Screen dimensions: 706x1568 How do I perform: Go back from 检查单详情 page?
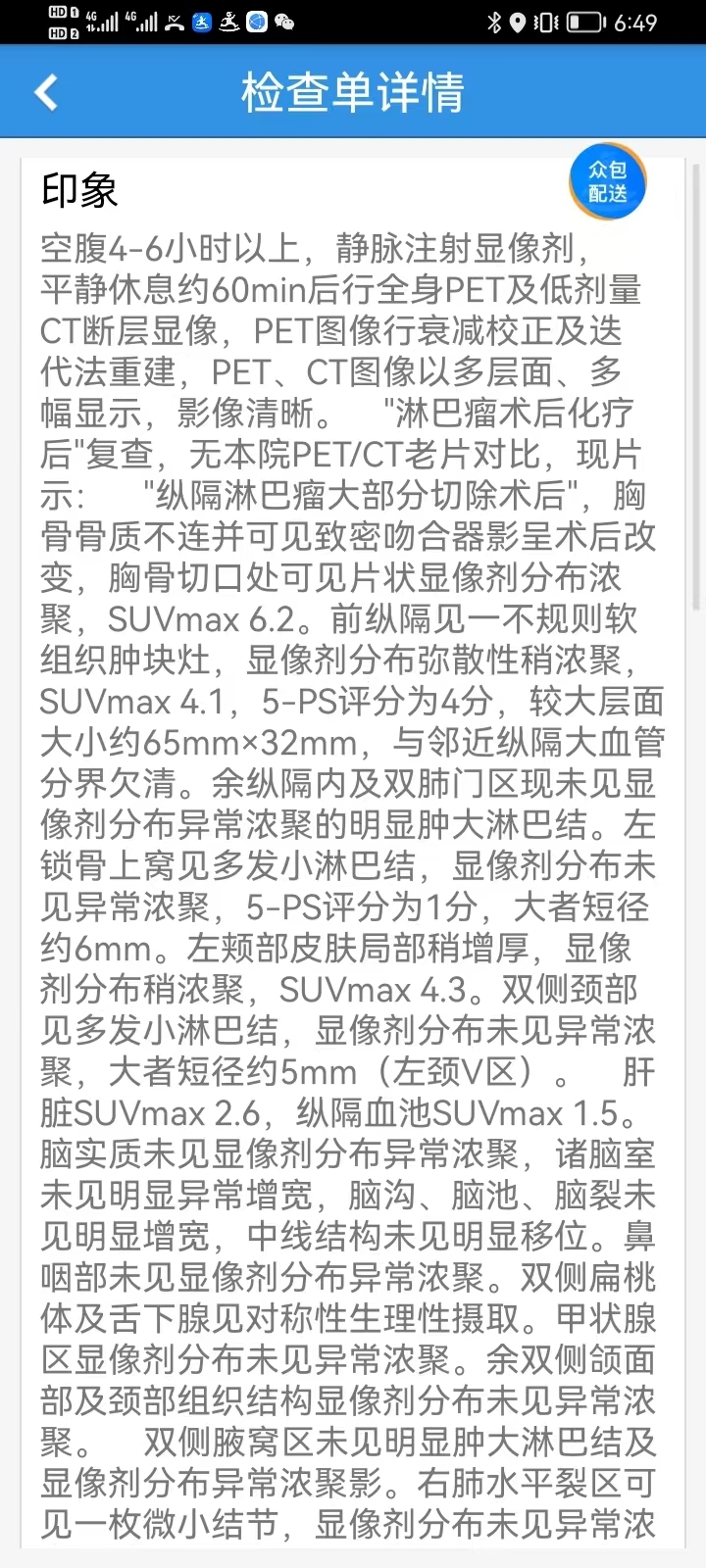click(46, 92)
